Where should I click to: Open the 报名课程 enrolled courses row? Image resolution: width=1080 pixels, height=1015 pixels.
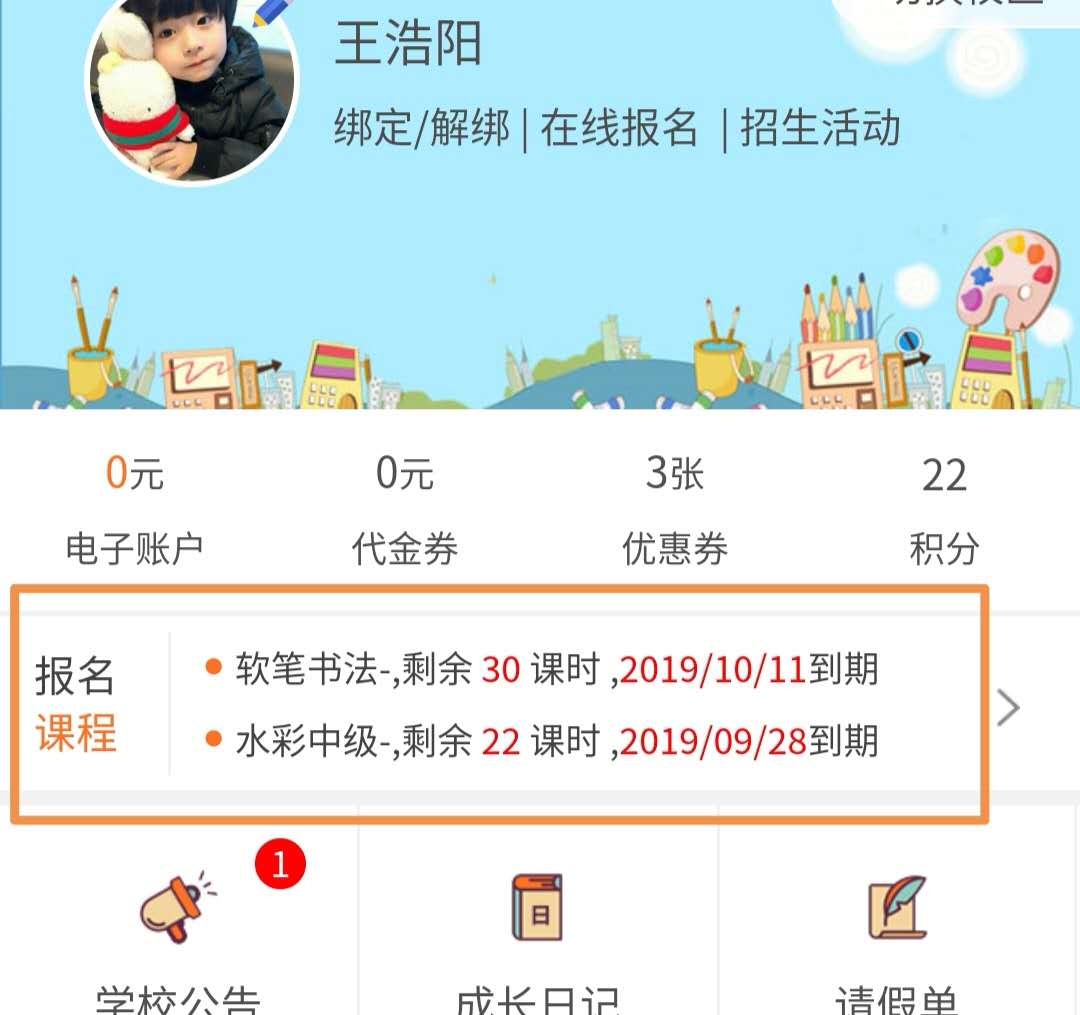coord(540,706)
